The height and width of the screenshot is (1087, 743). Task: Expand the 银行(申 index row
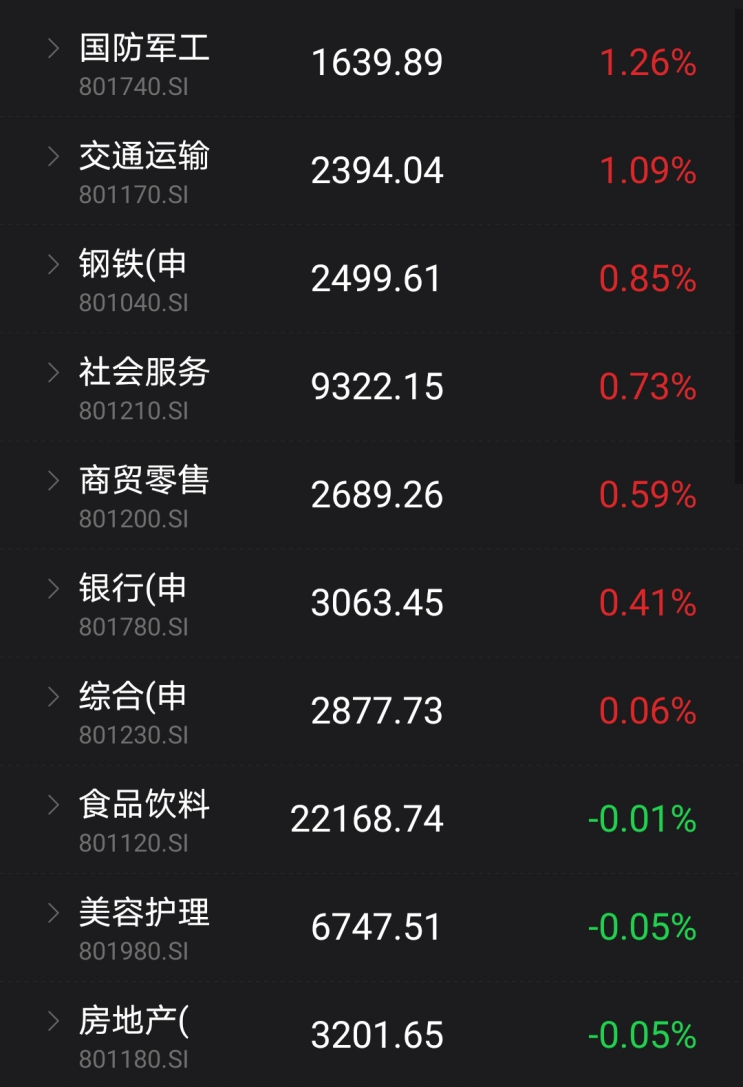tap(54, 588)
